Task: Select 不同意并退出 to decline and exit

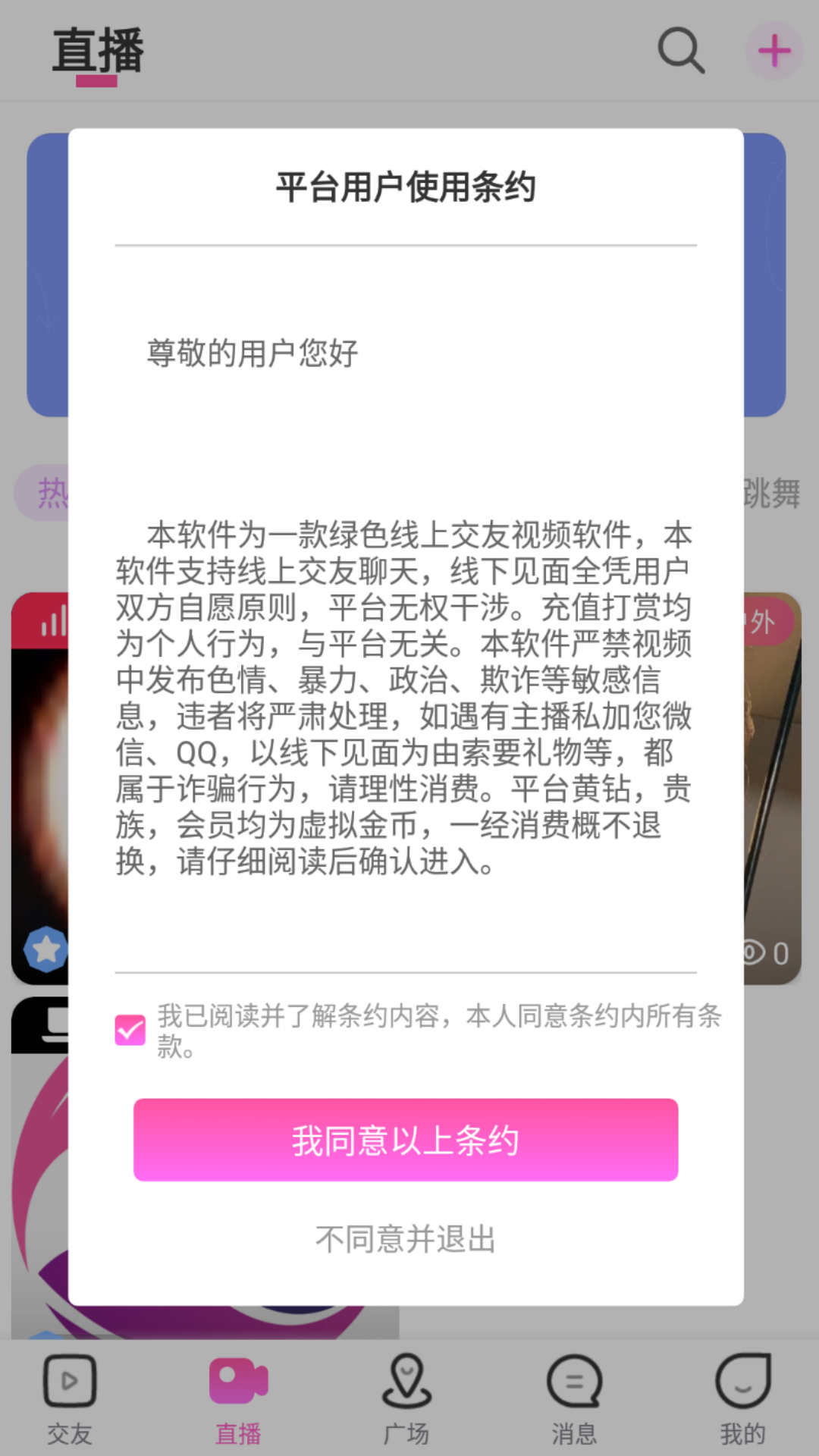Action: pyautogui.click(x=406, y=1239)
